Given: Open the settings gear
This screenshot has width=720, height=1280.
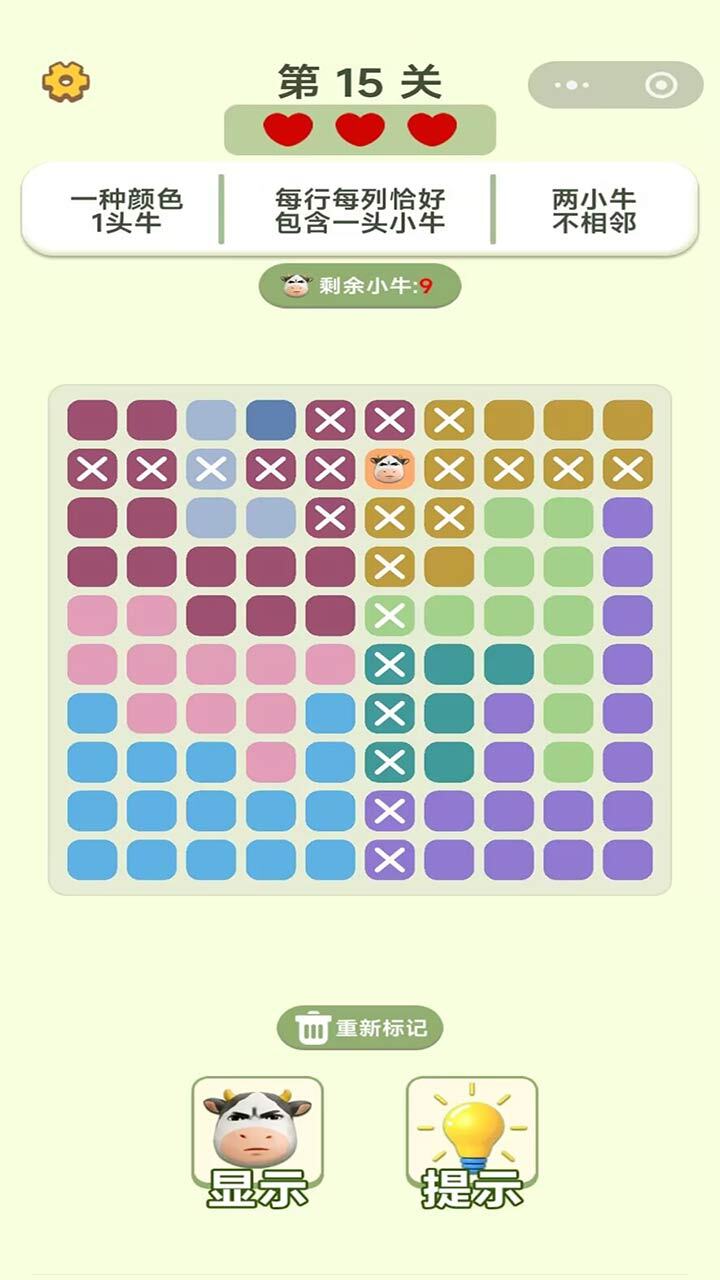Looking at the screenshot, I should [x=66, y=82].
